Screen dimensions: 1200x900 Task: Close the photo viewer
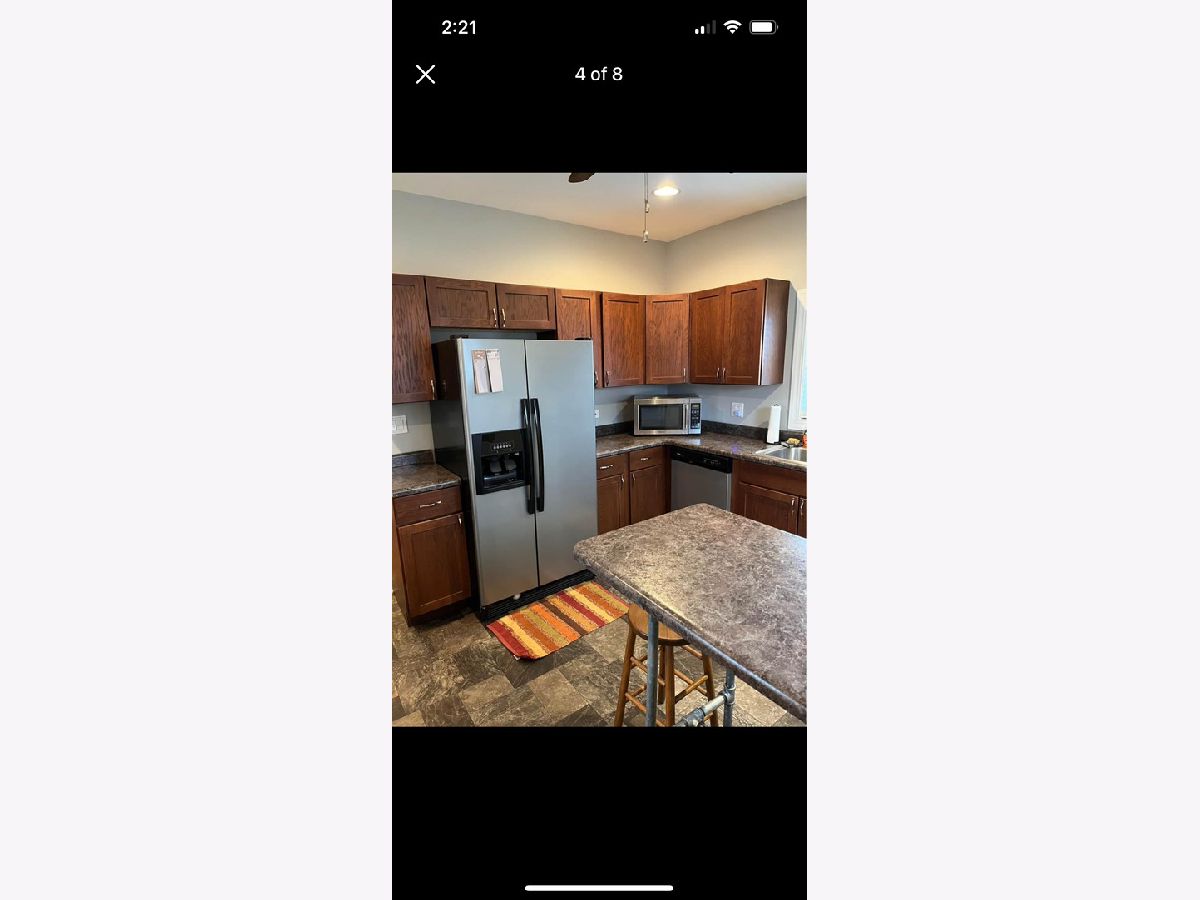[426, 74]
